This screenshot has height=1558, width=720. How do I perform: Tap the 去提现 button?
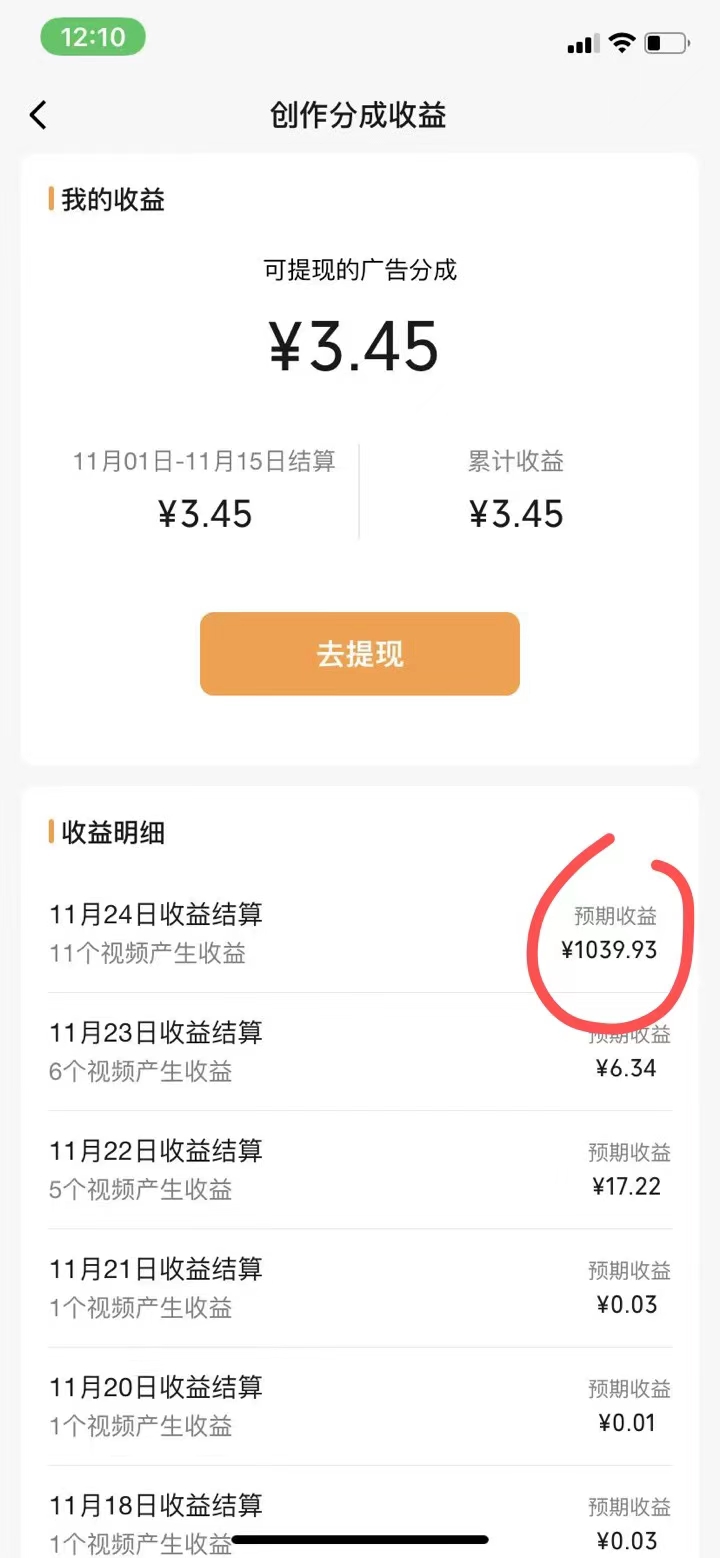click(x=360, y=654)
